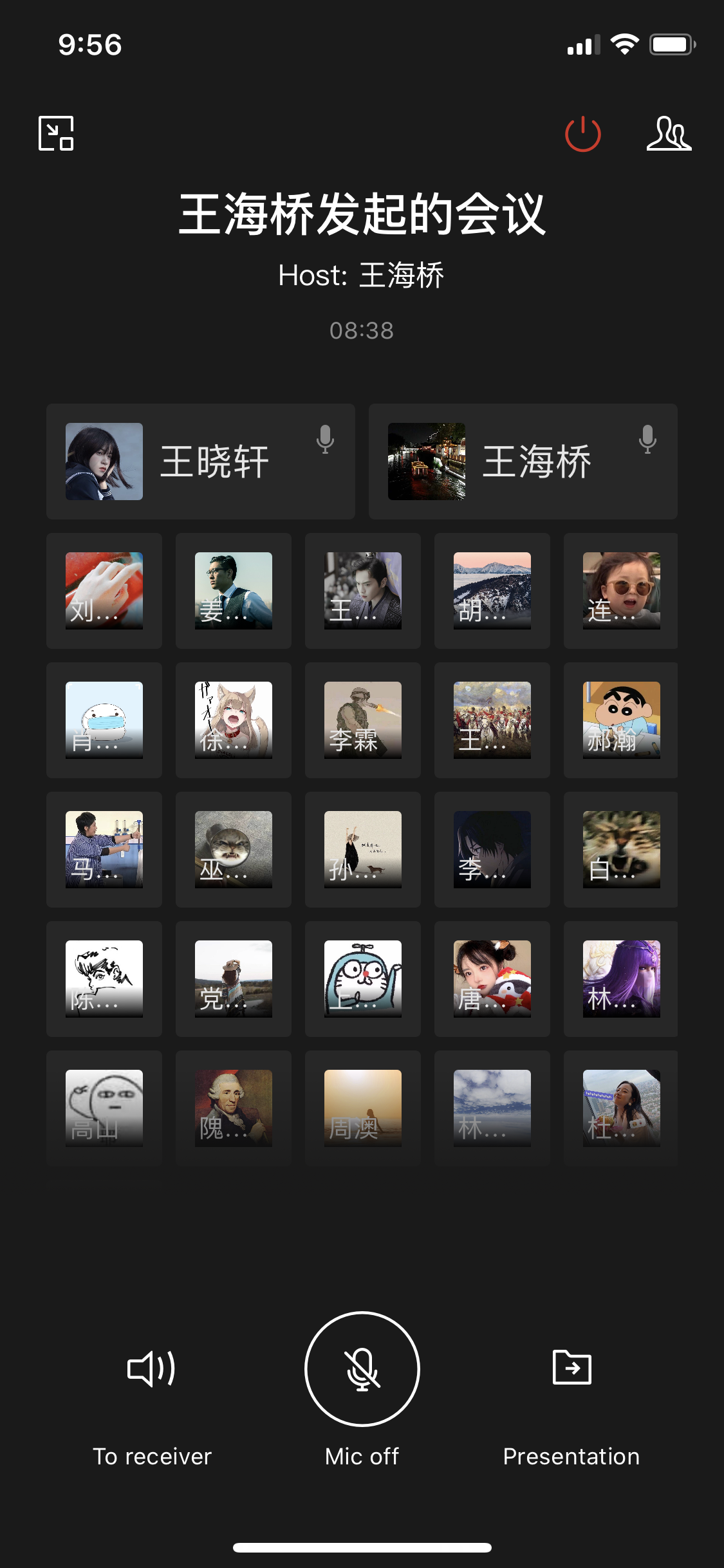Select participant 周澳 tile

tap(362, 1108)
